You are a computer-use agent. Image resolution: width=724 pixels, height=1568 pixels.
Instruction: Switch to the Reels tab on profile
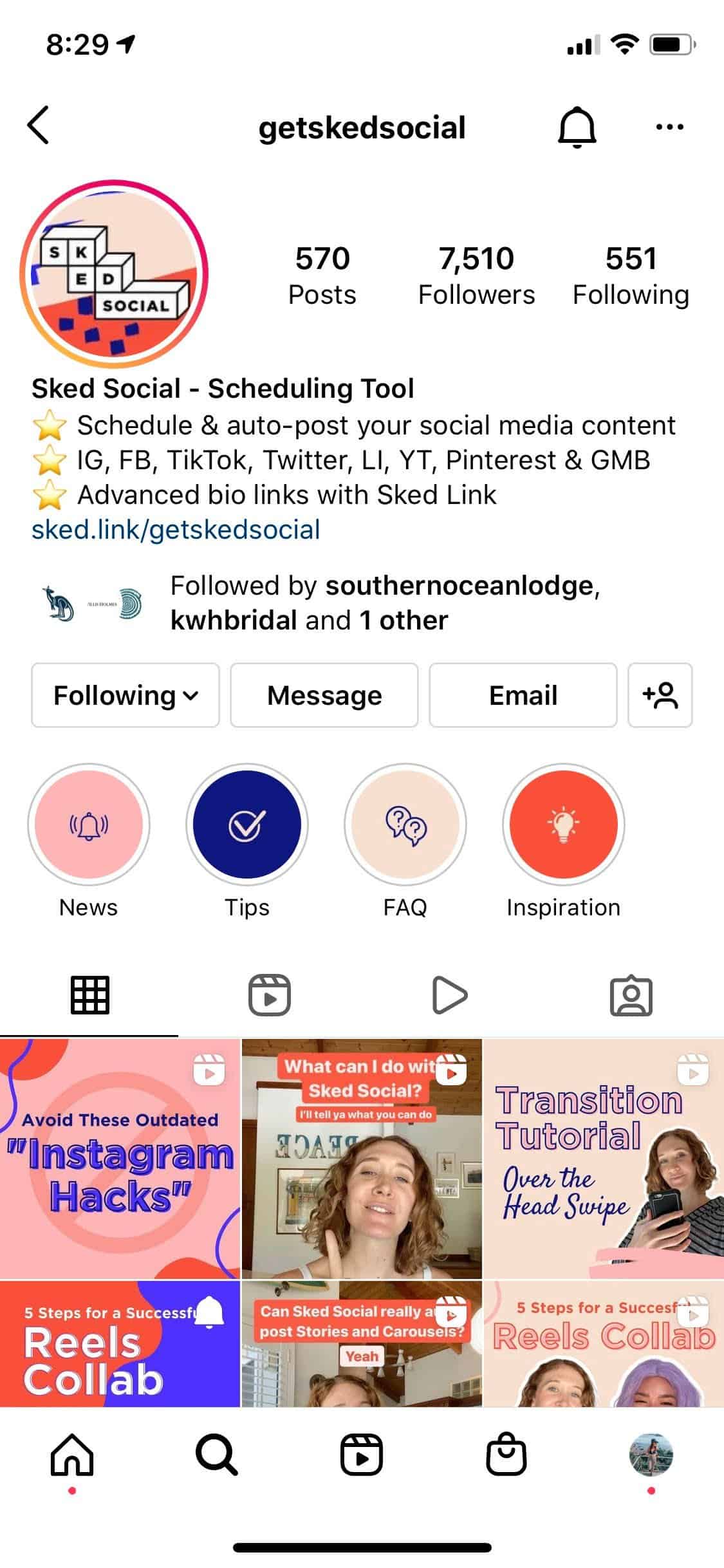pyautogui.click(x=270, y=995)
